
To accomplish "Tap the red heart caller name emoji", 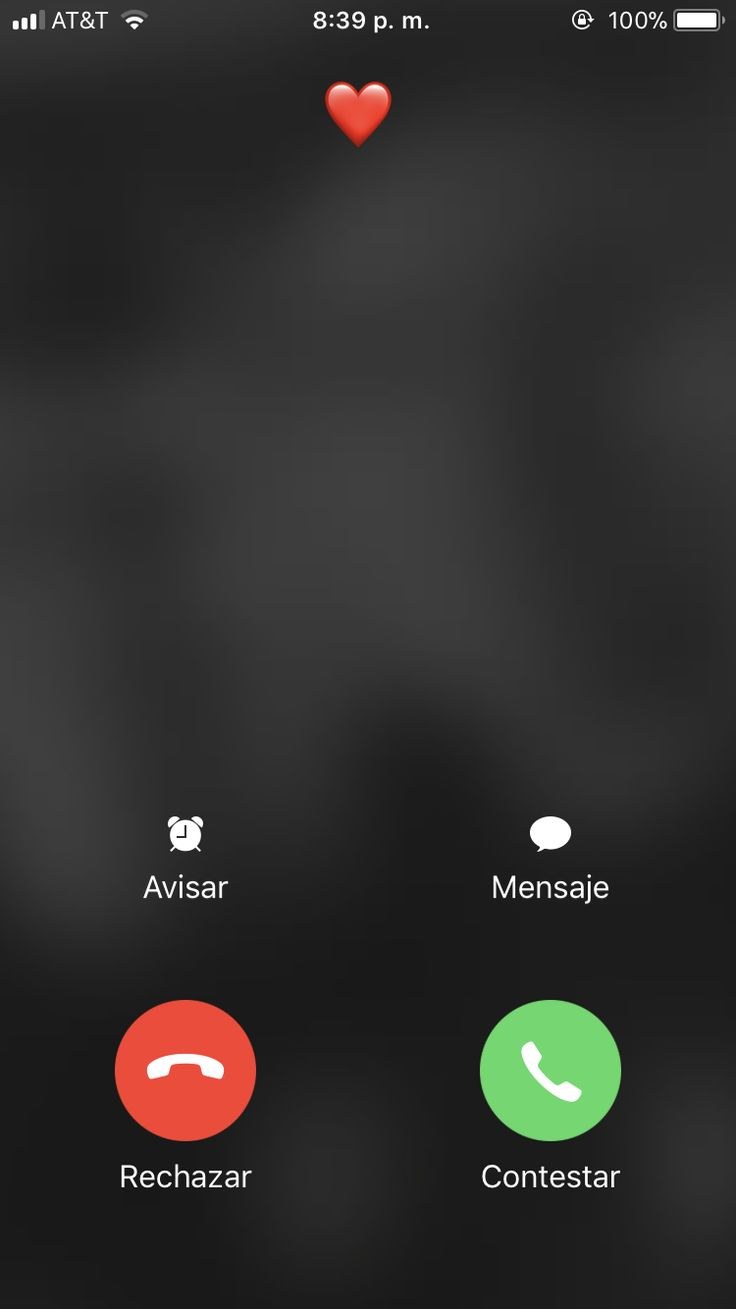I will coord(359,113).
